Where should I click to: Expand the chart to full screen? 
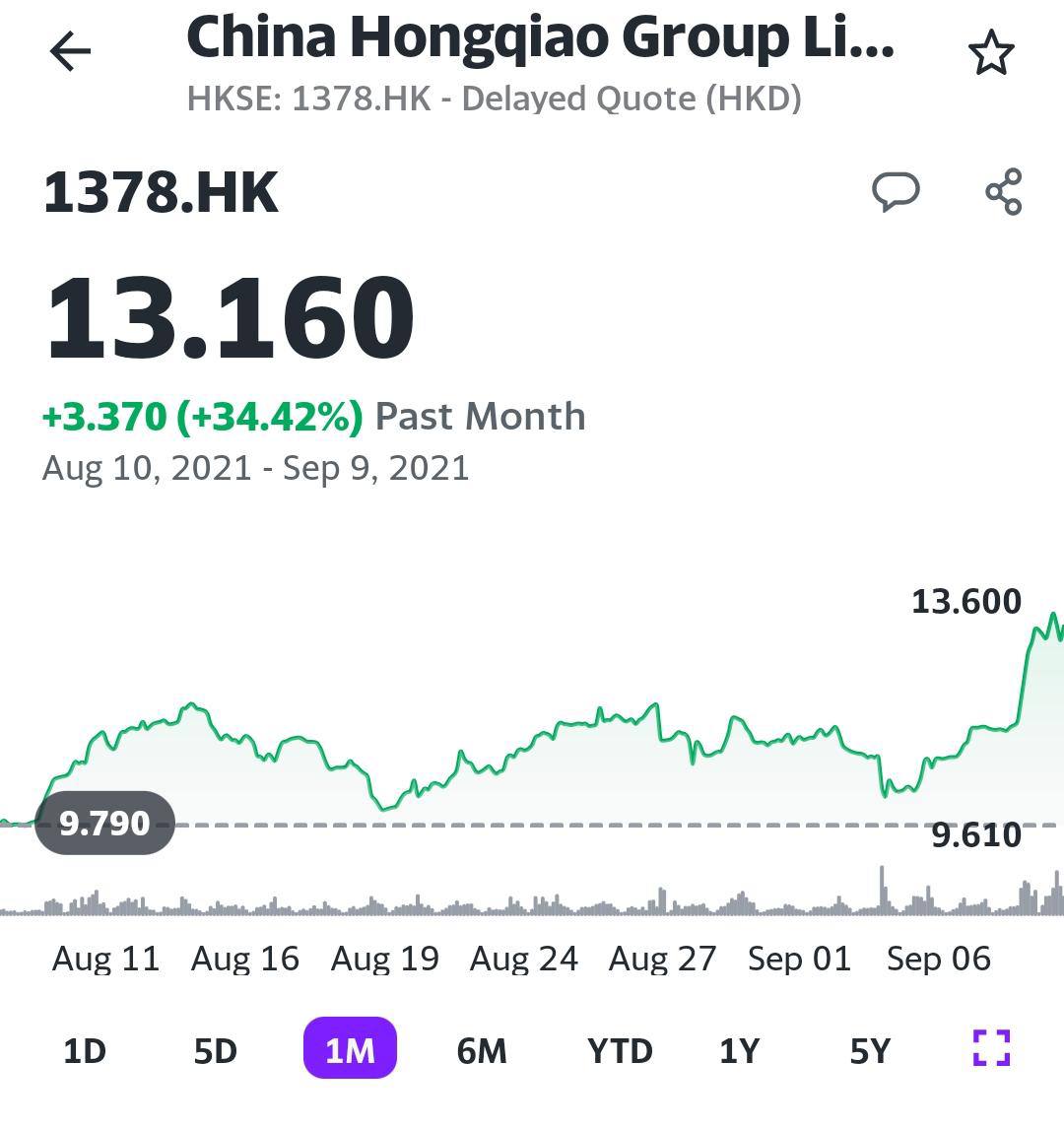pos(991,1047)
